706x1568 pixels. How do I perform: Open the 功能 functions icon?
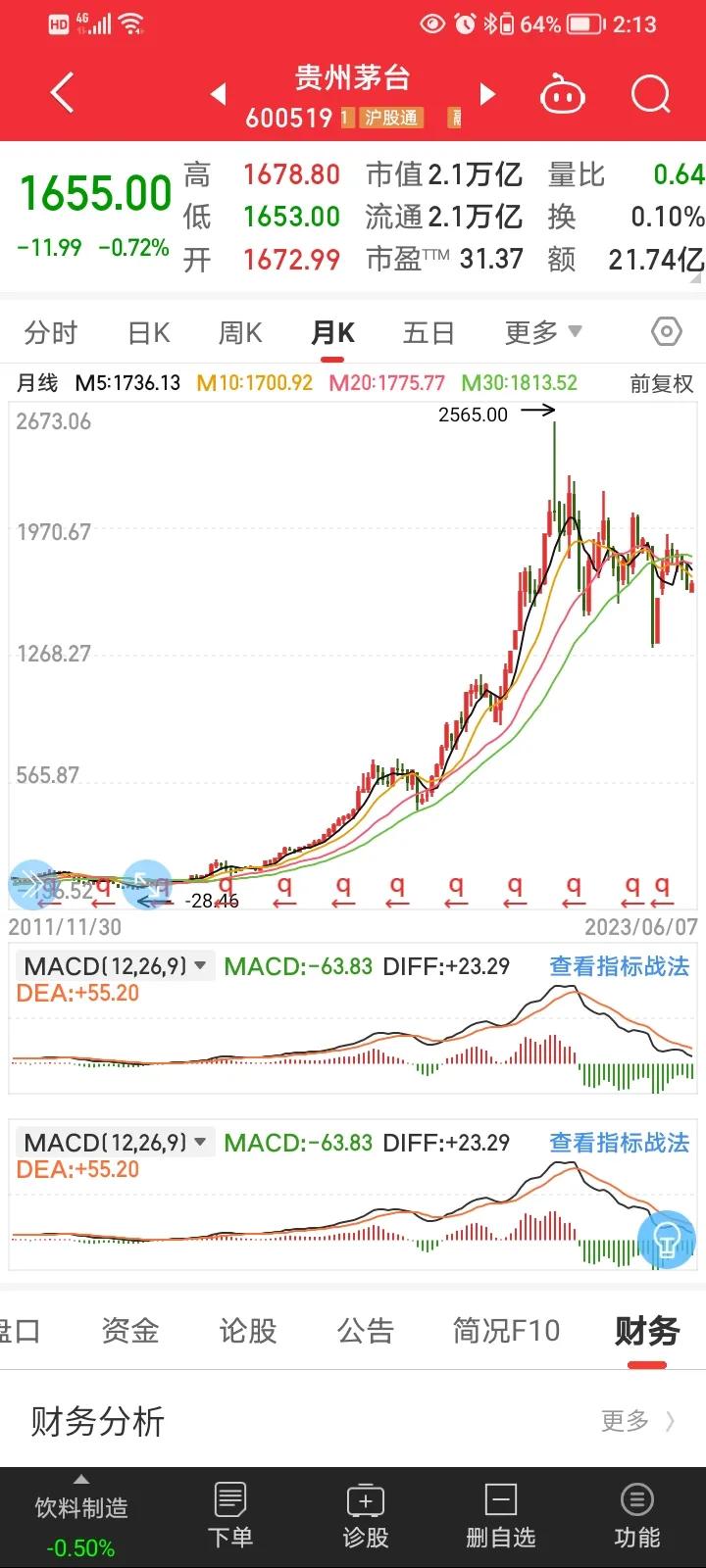click(x=636, y=1514)
